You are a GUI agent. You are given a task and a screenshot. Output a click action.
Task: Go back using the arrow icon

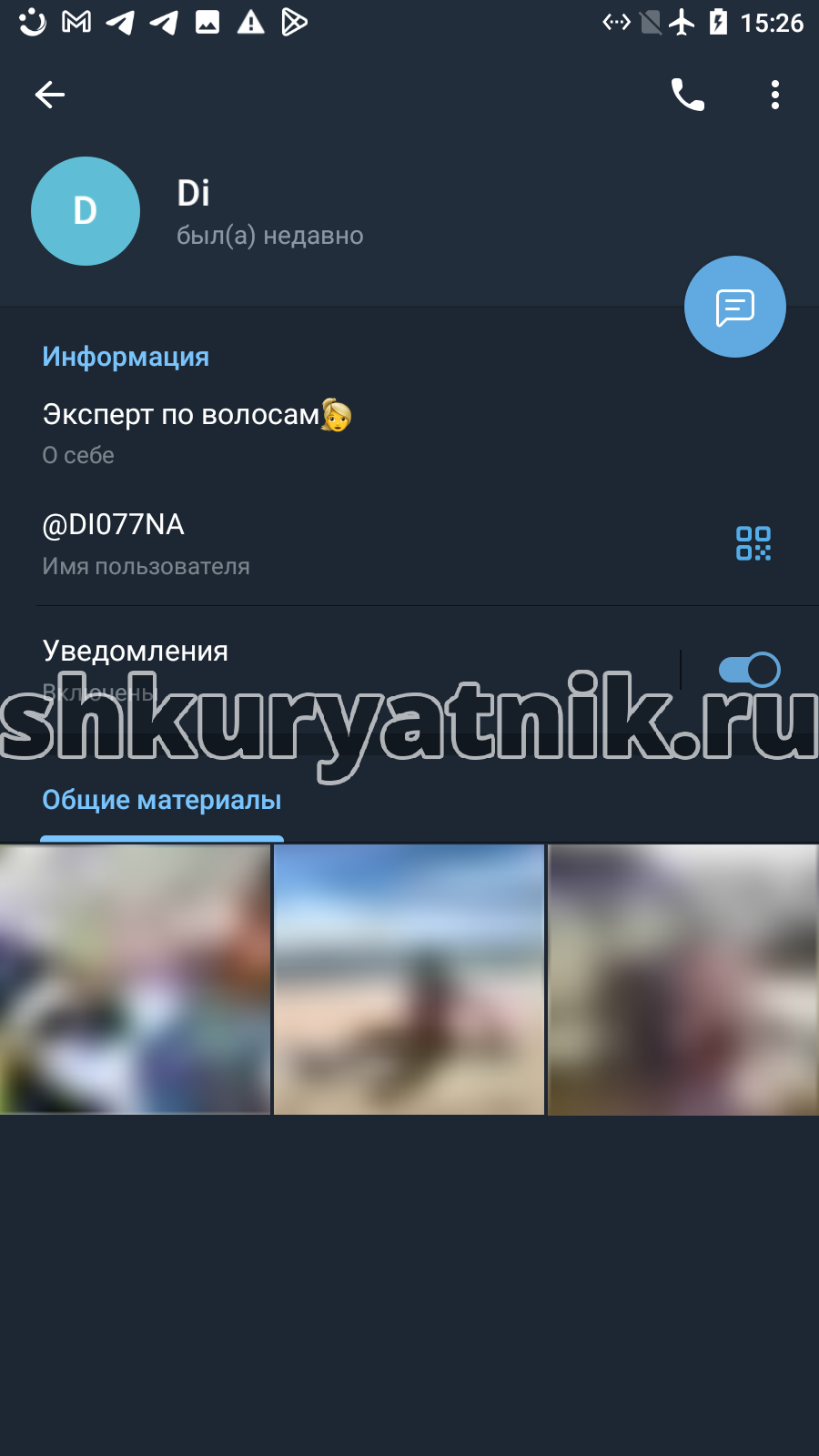coord(50,95)
